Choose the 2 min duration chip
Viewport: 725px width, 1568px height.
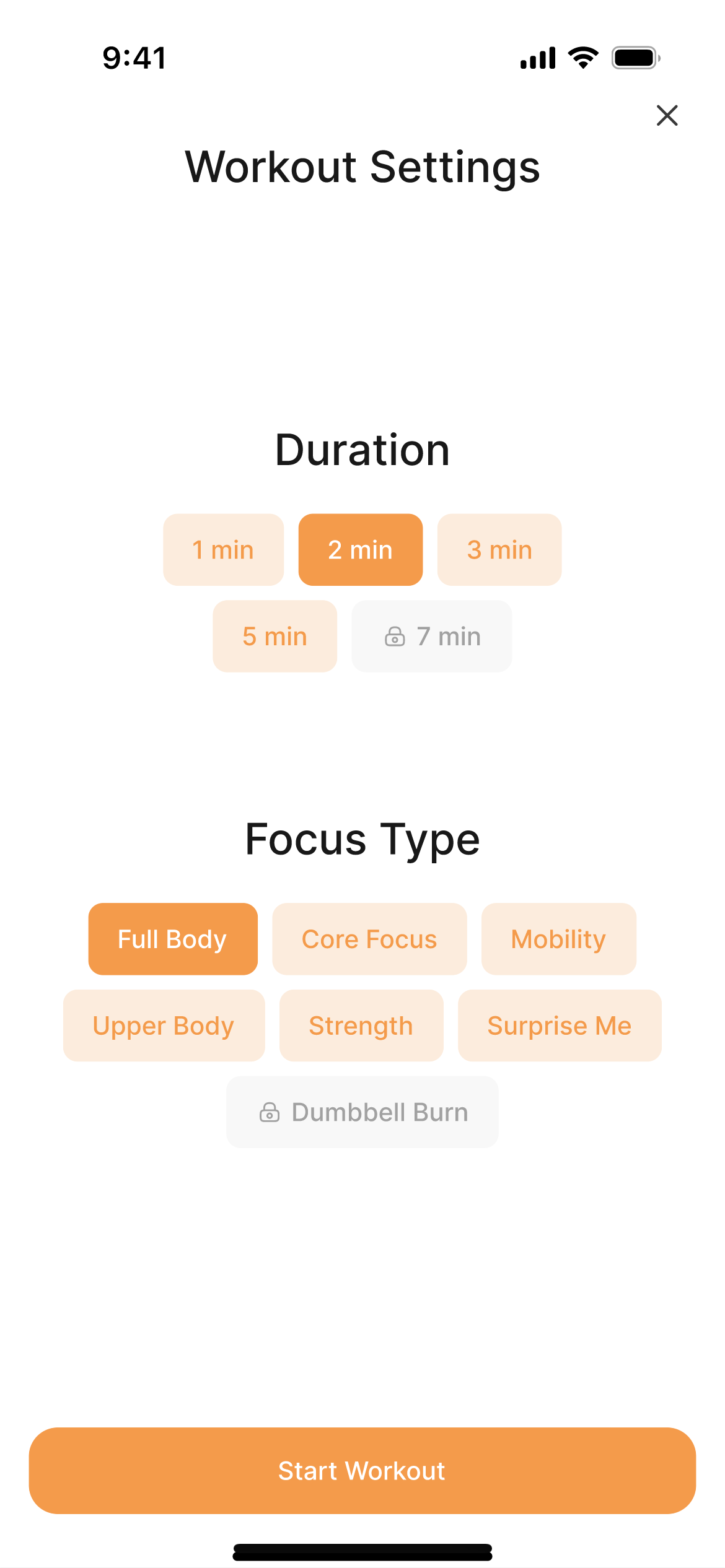(x=361, y=550)
